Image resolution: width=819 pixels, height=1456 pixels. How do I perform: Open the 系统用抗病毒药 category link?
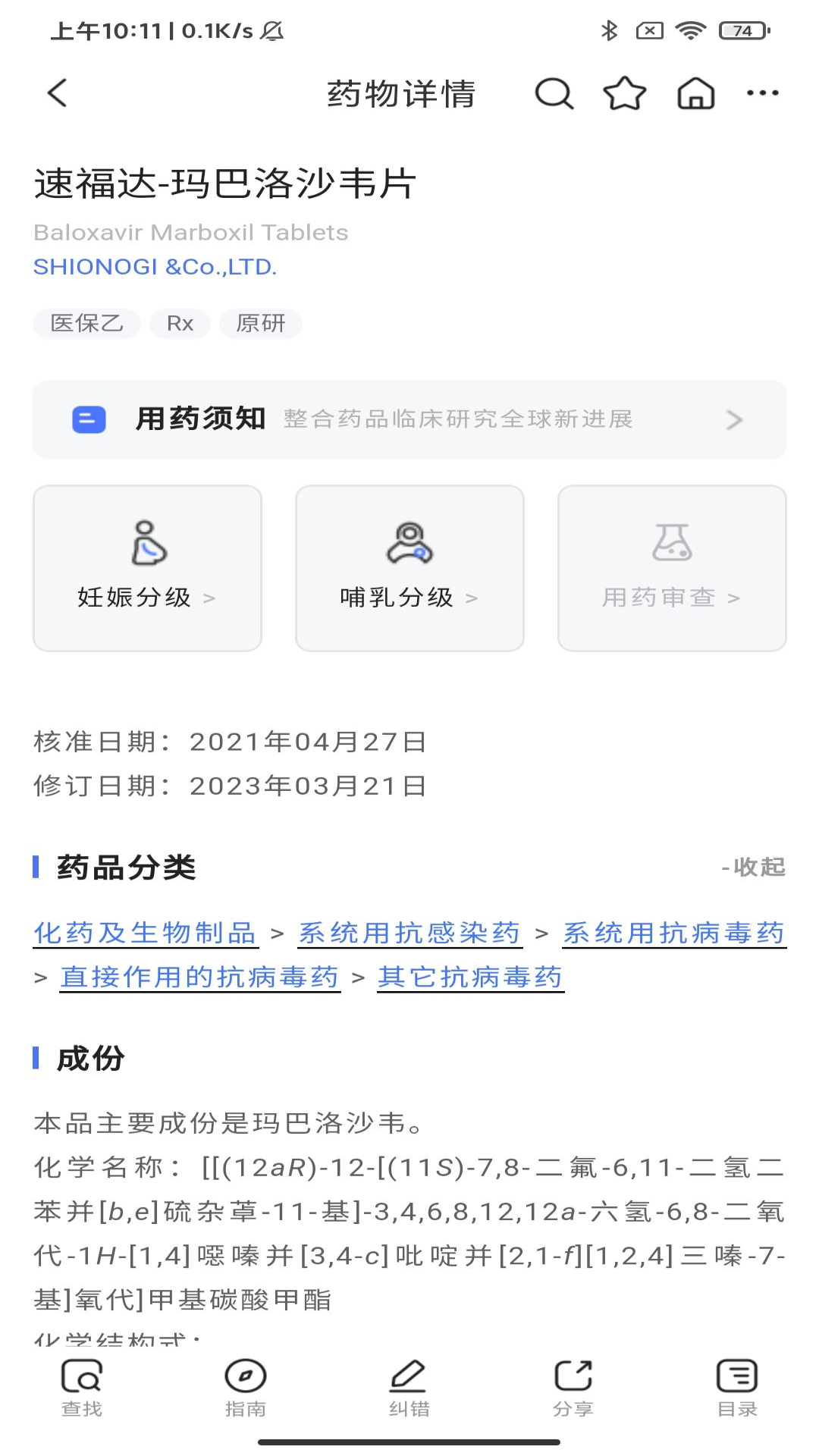pyautogui.click(x=672, y=934)
